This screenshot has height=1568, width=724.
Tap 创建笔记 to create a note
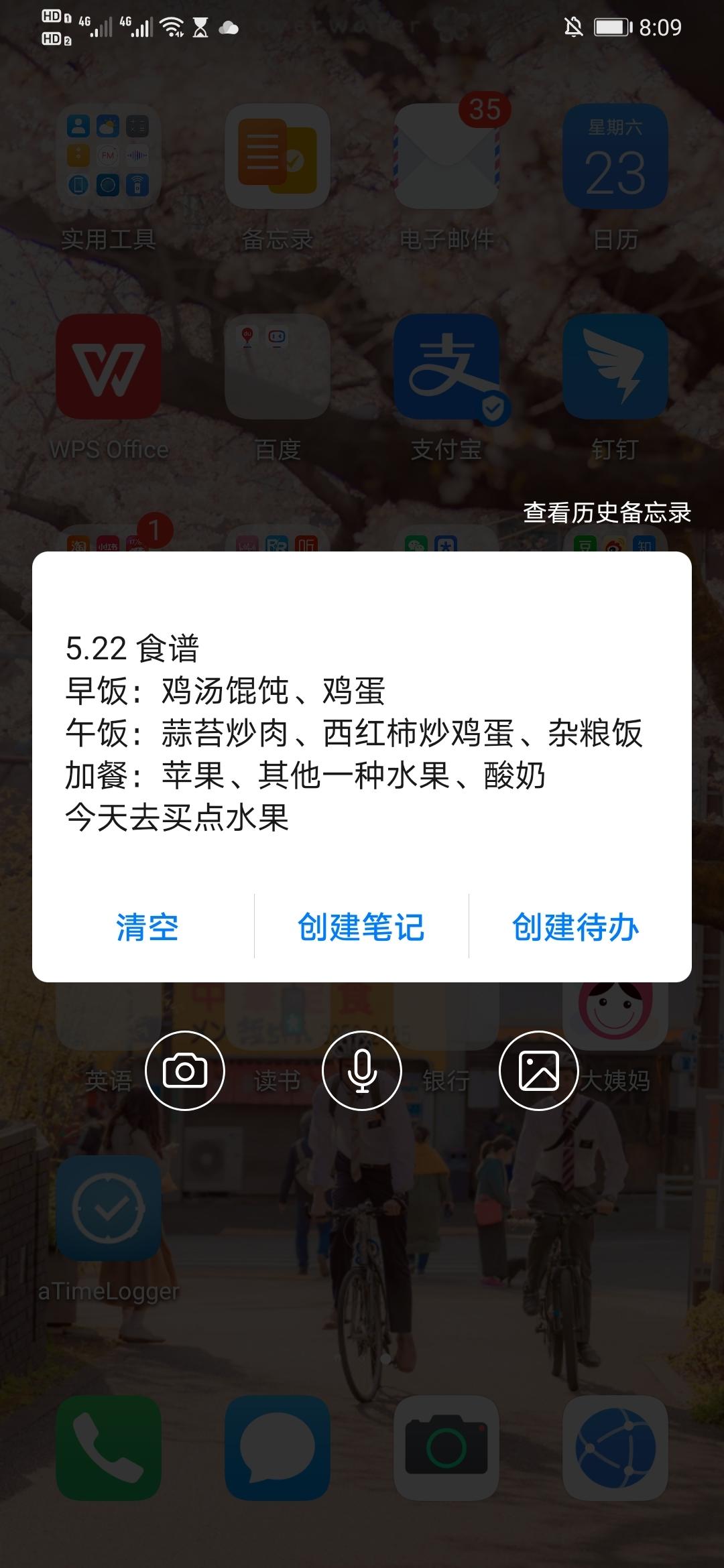[361, 927]
